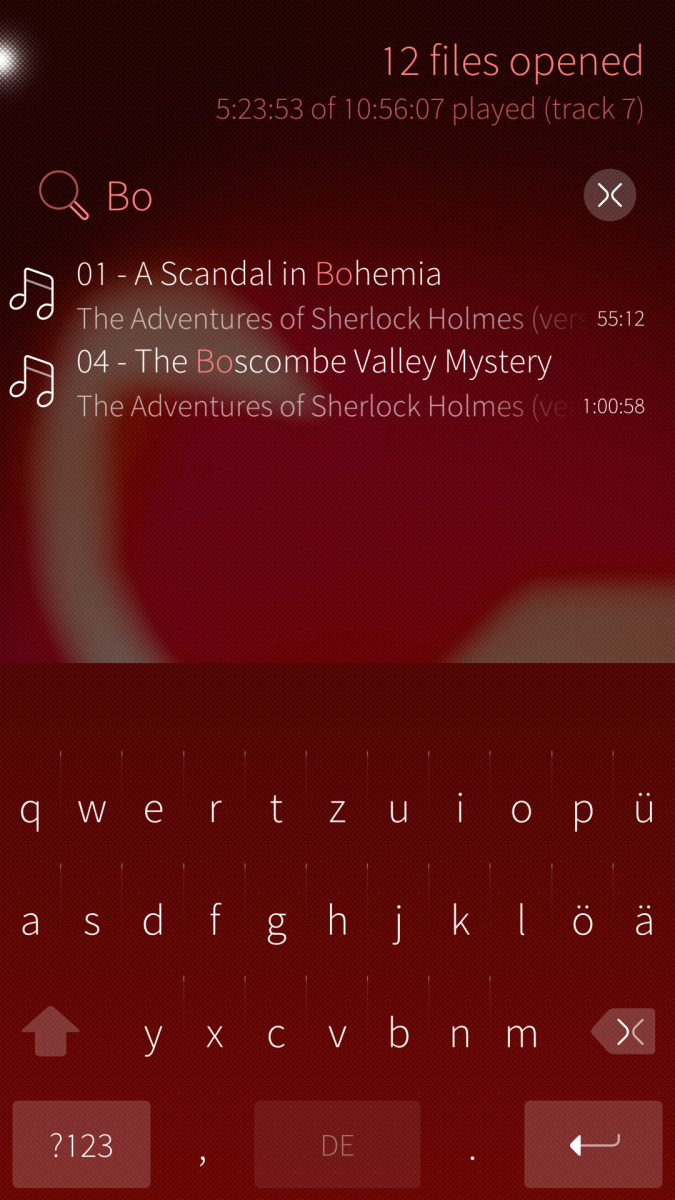Switch keyboard to ?123 symbols

[82, 1144]
